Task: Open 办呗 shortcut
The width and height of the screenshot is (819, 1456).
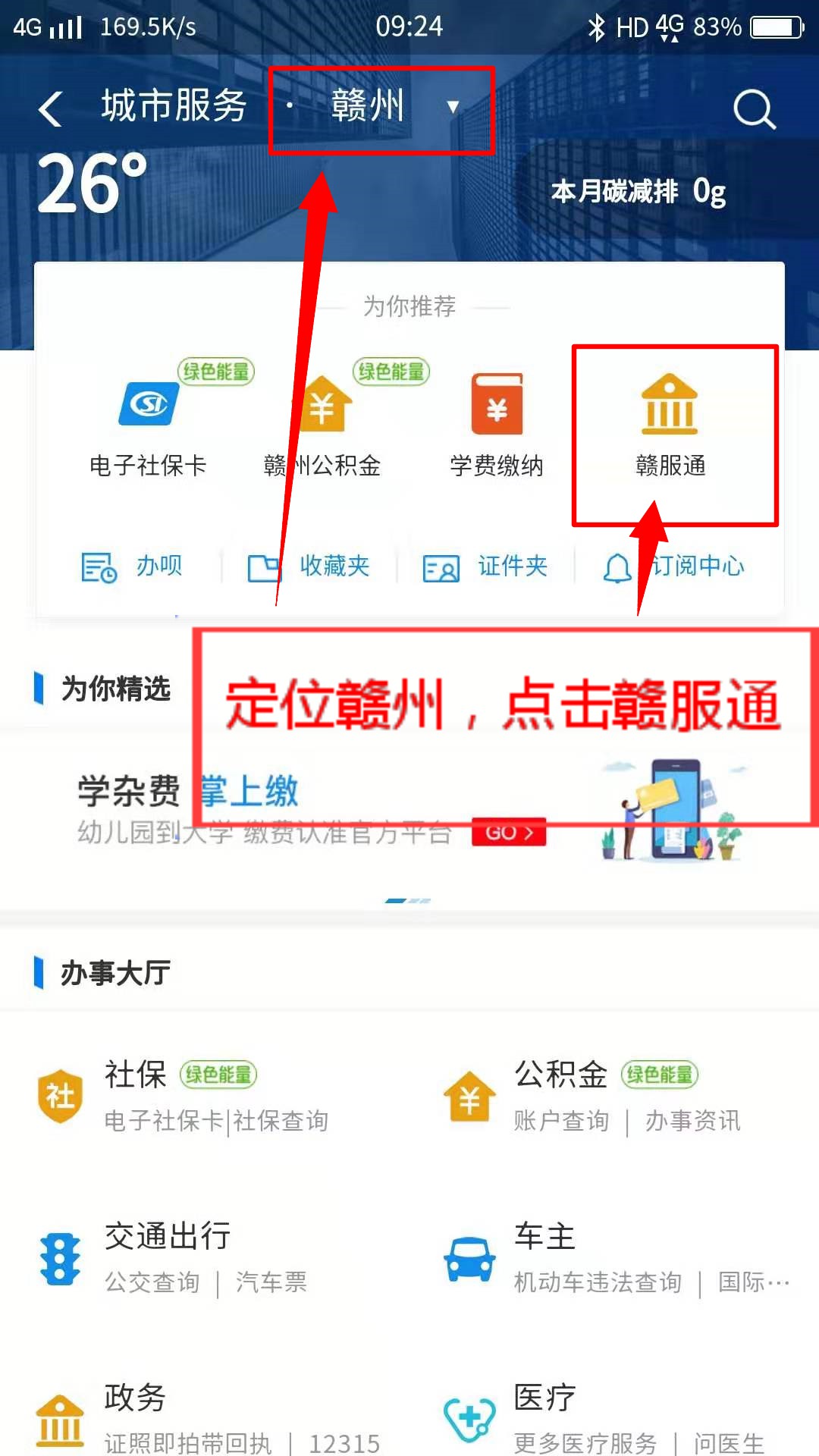Action: pos(133,566)
